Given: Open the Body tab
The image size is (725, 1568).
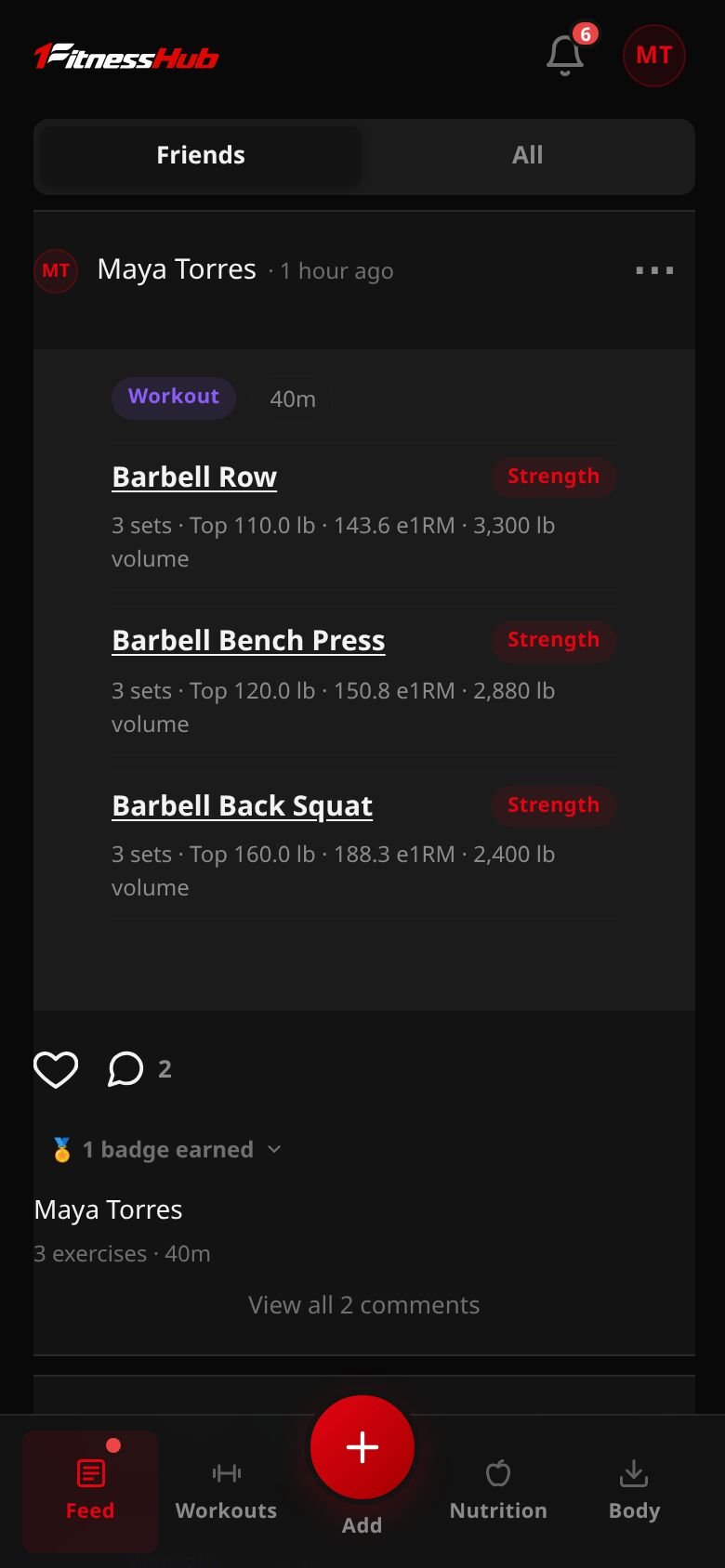Looking at the screenshot, I should point(634,1491).
